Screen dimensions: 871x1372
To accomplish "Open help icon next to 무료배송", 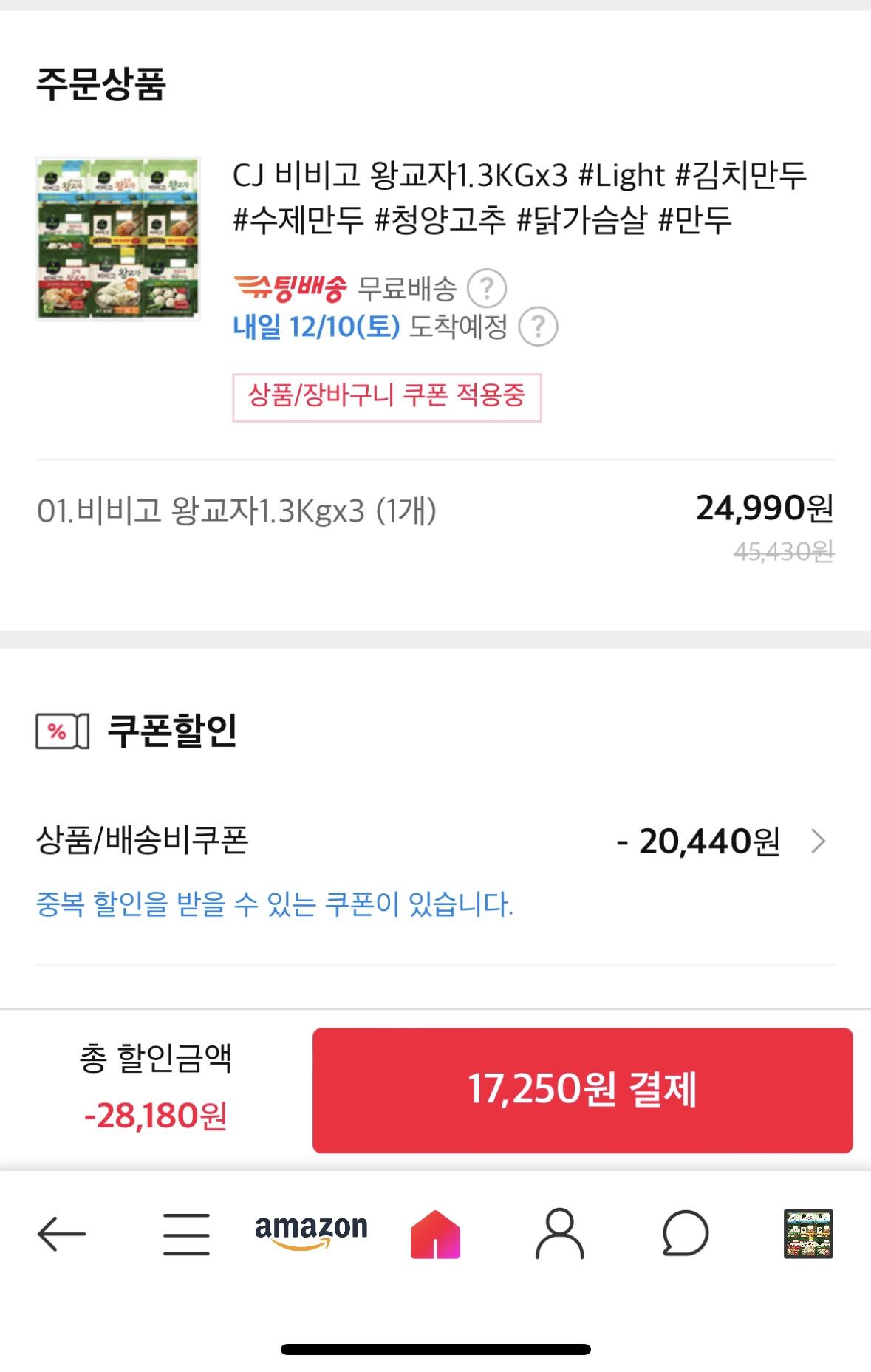I will (x=487, y=289).
